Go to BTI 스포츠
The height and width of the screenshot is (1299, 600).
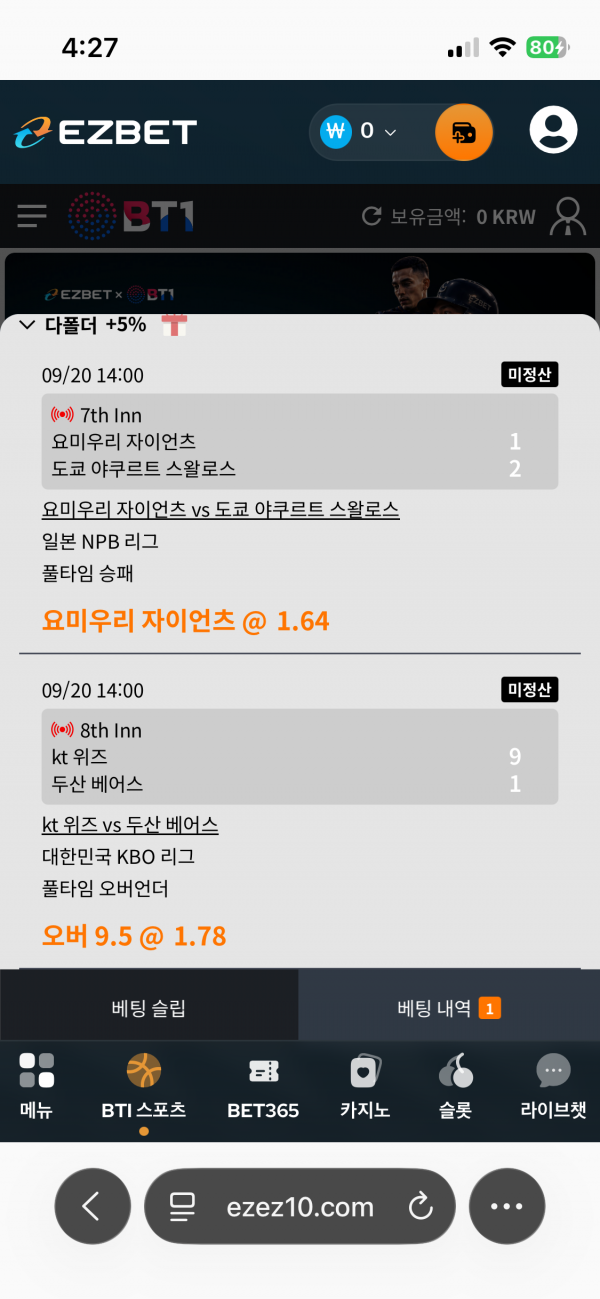click(144, 1086)
